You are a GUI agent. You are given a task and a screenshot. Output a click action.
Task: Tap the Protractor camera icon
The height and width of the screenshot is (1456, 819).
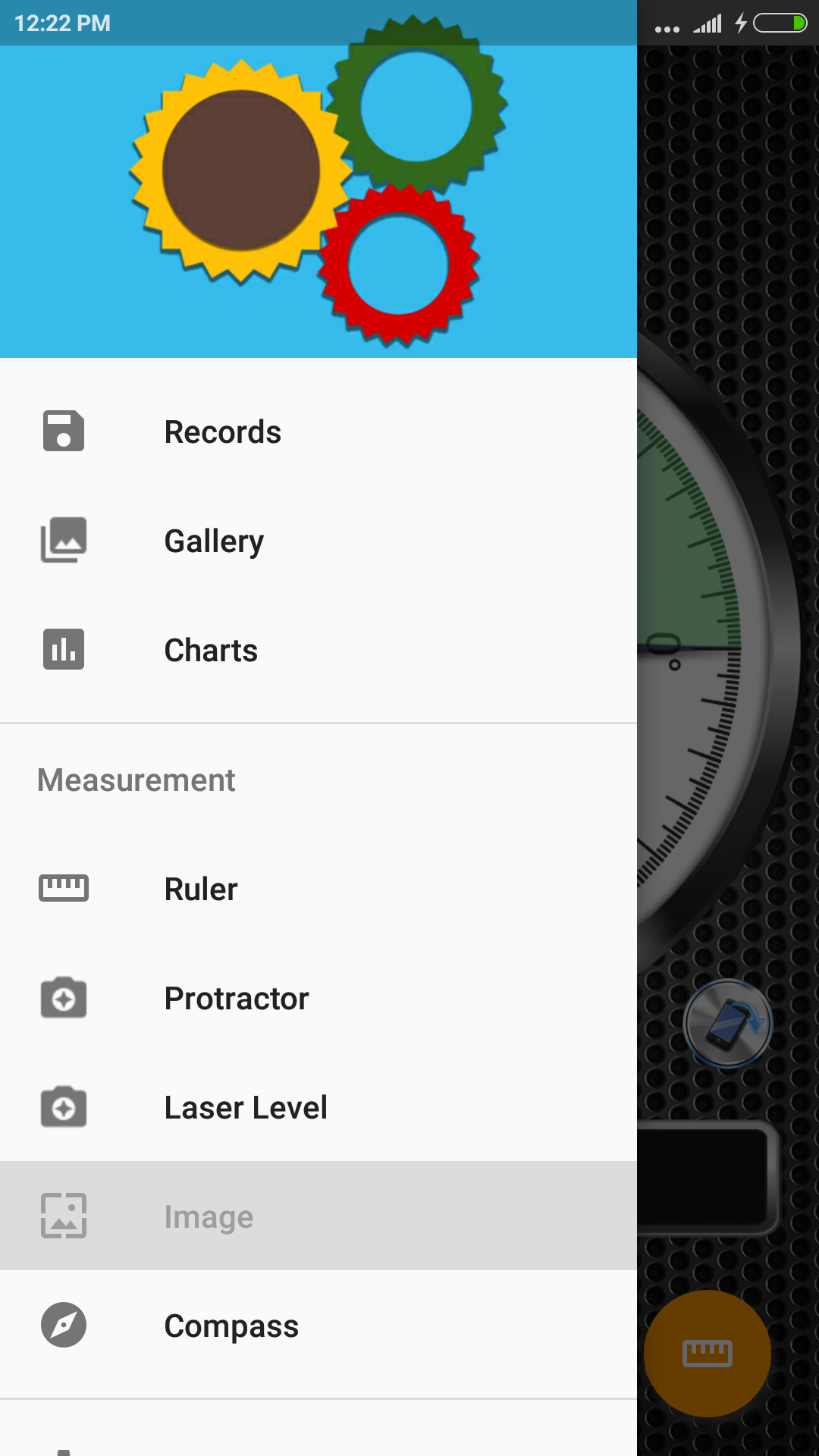click(x=64, y=998)
